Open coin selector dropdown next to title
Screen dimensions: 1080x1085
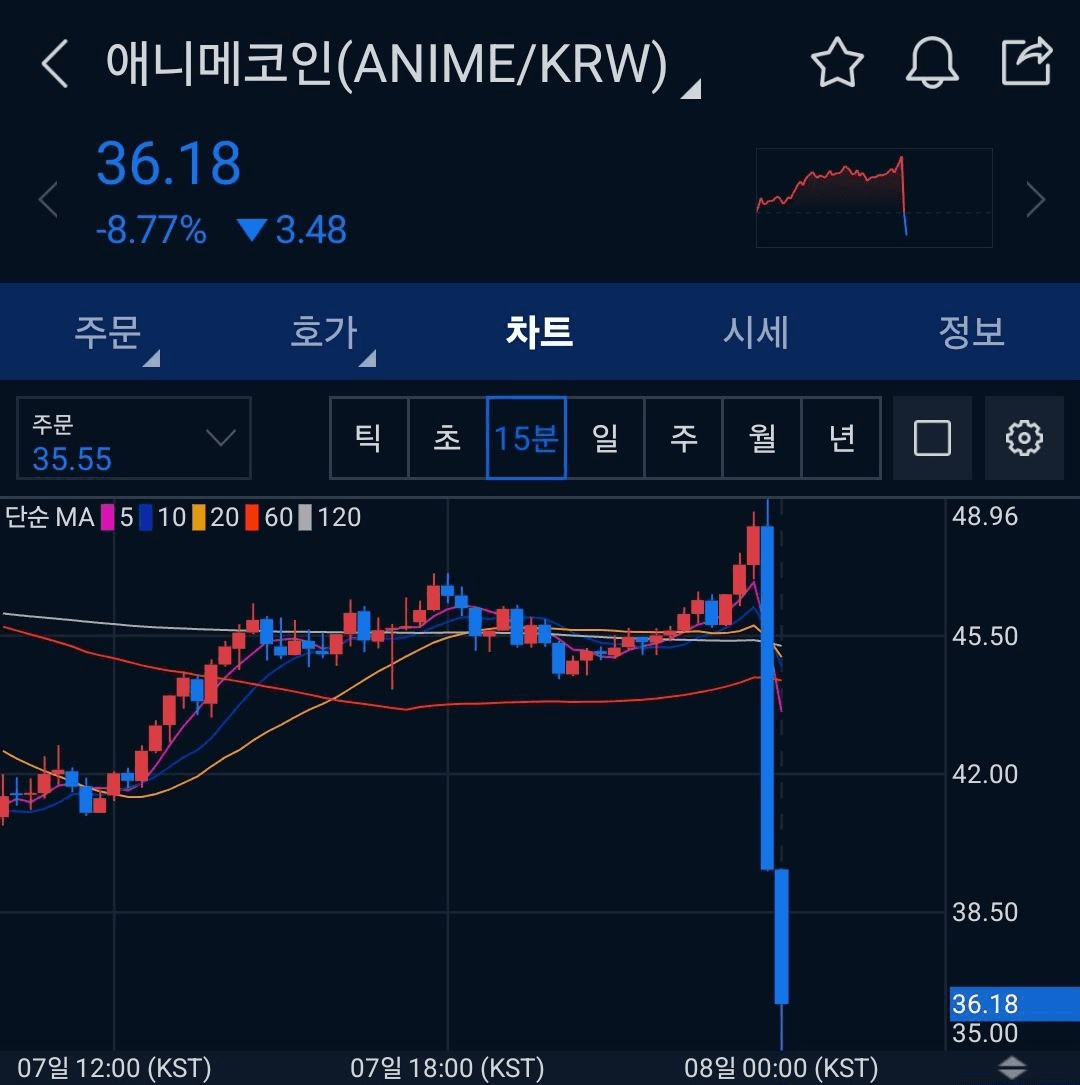[690, 90]
